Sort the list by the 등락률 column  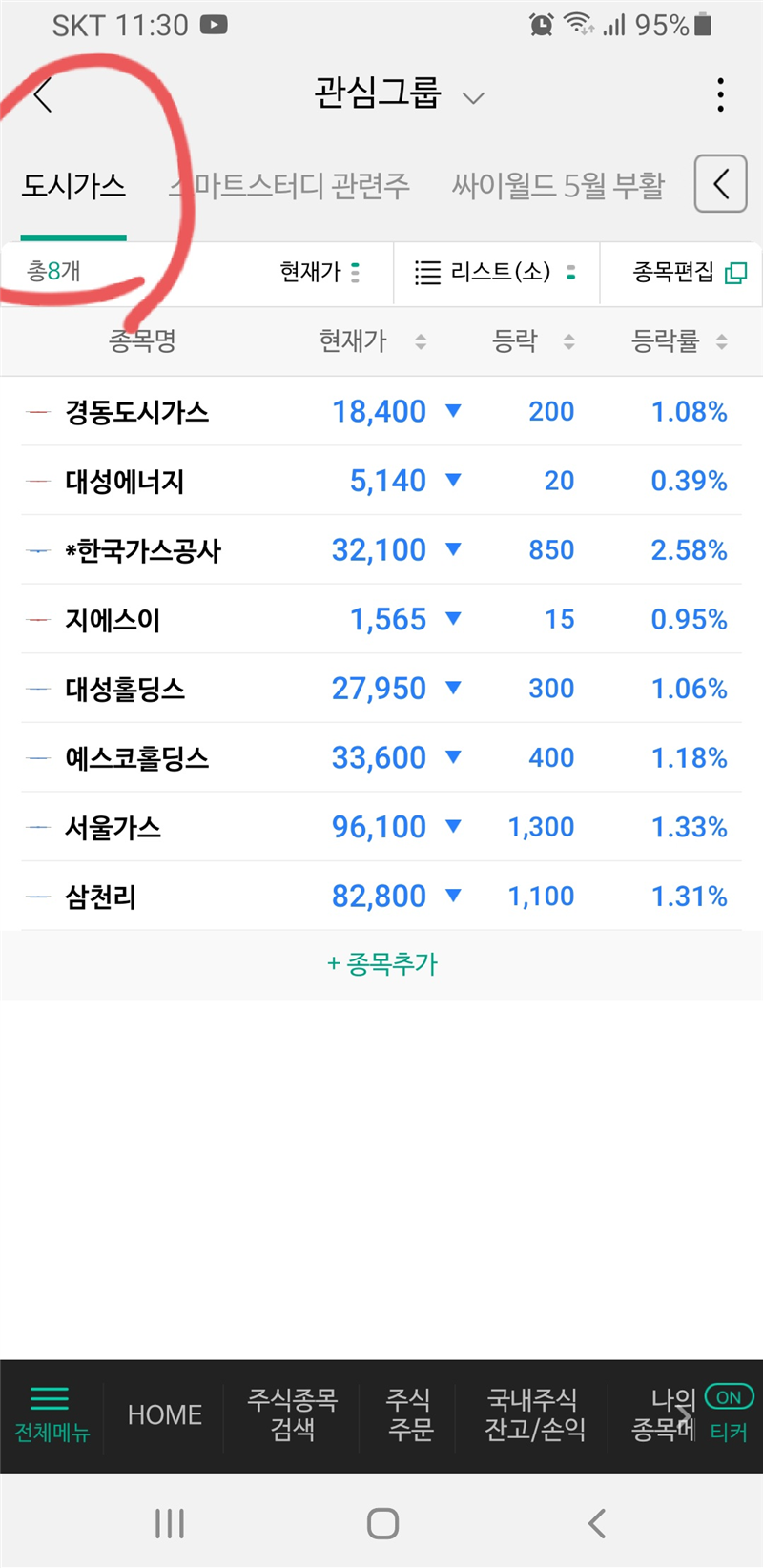[x=679, y=341]
